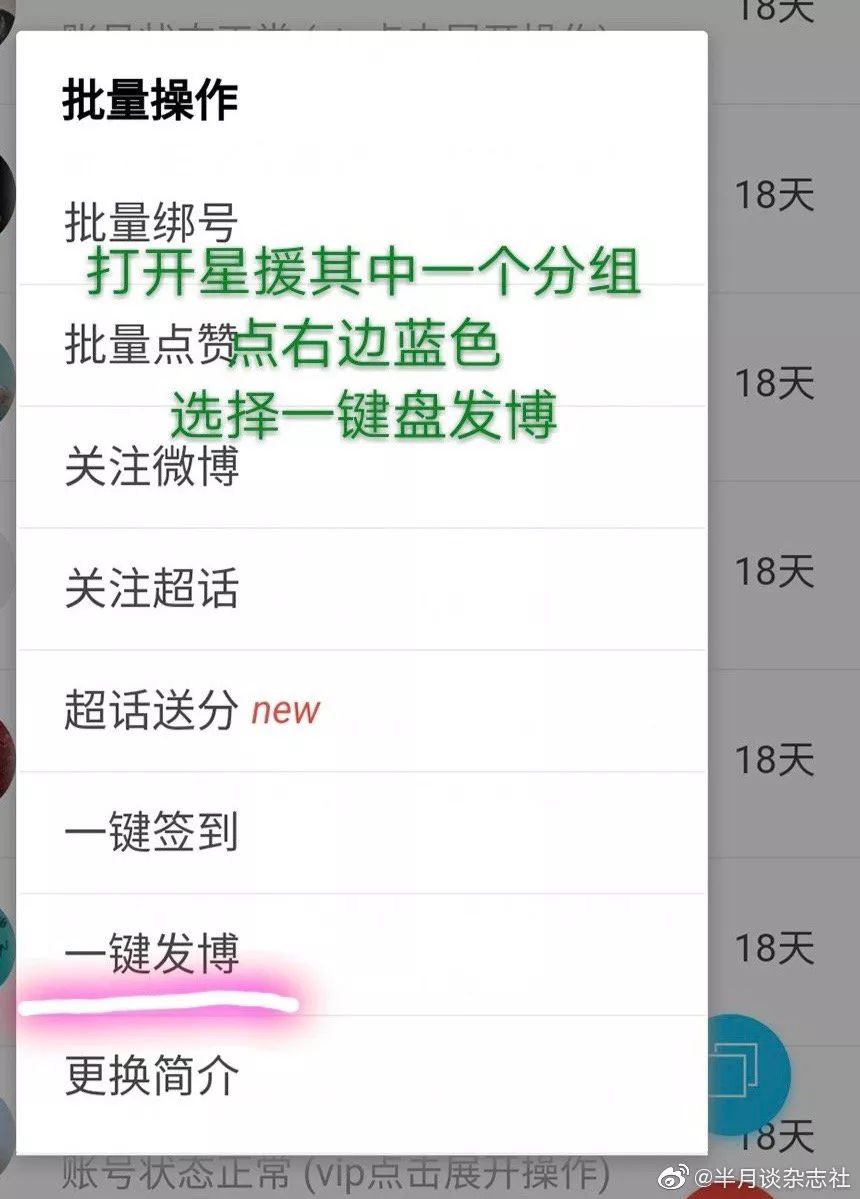Choose 一键签到 from the menu
Viewport: 860px width, 1199px height.
click(152, 833)
